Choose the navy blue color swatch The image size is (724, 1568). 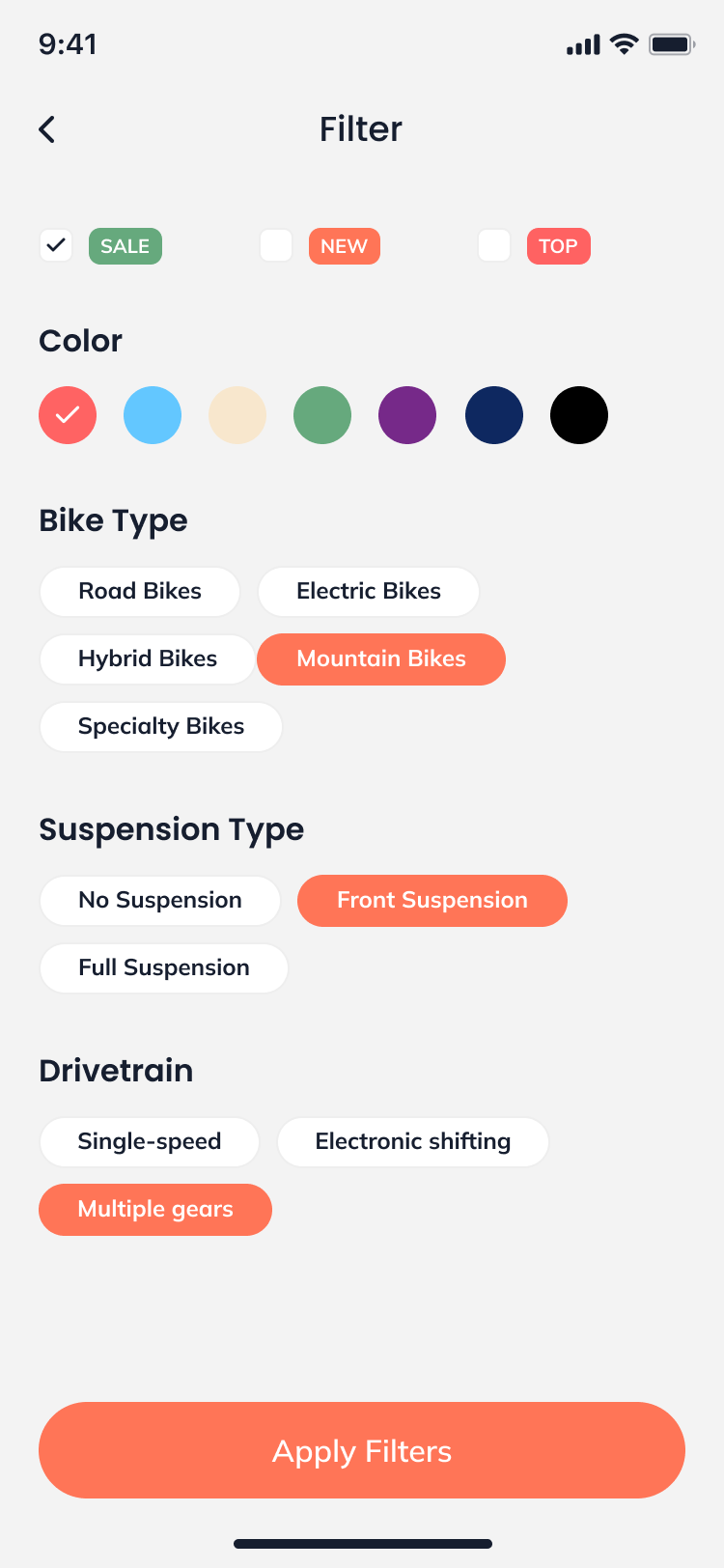click(x=494, y=415)
